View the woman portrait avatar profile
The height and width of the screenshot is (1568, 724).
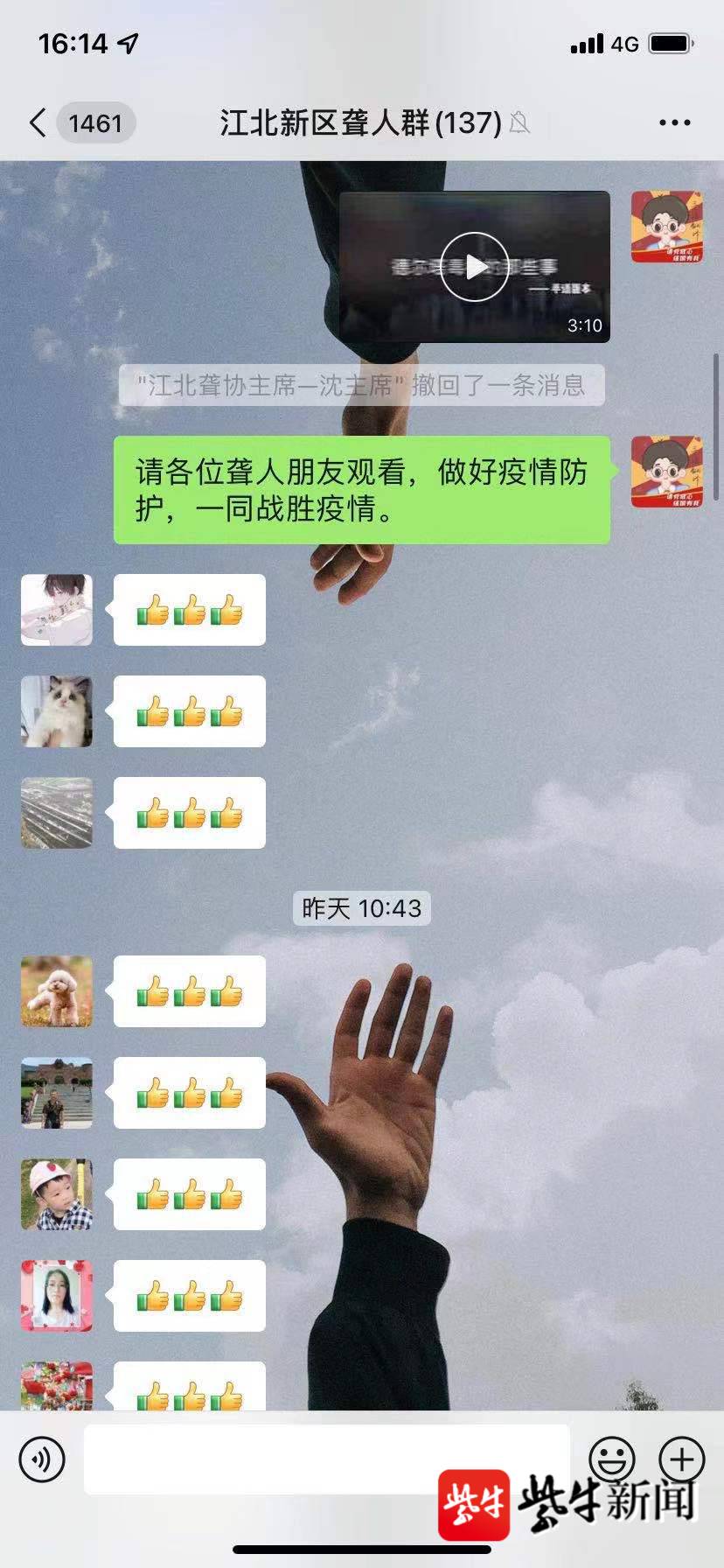tap(57, 1296)
